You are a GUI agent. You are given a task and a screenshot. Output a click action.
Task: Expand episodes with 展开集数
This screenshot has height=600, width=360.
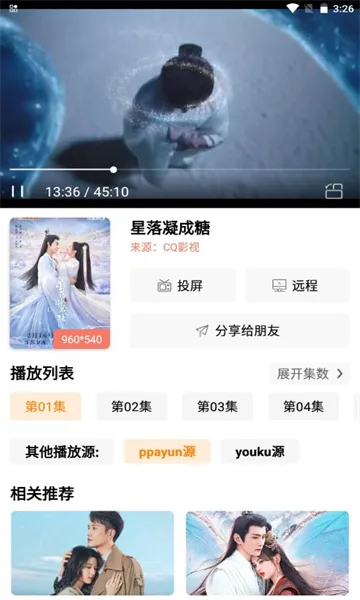[x=310, y=373]
